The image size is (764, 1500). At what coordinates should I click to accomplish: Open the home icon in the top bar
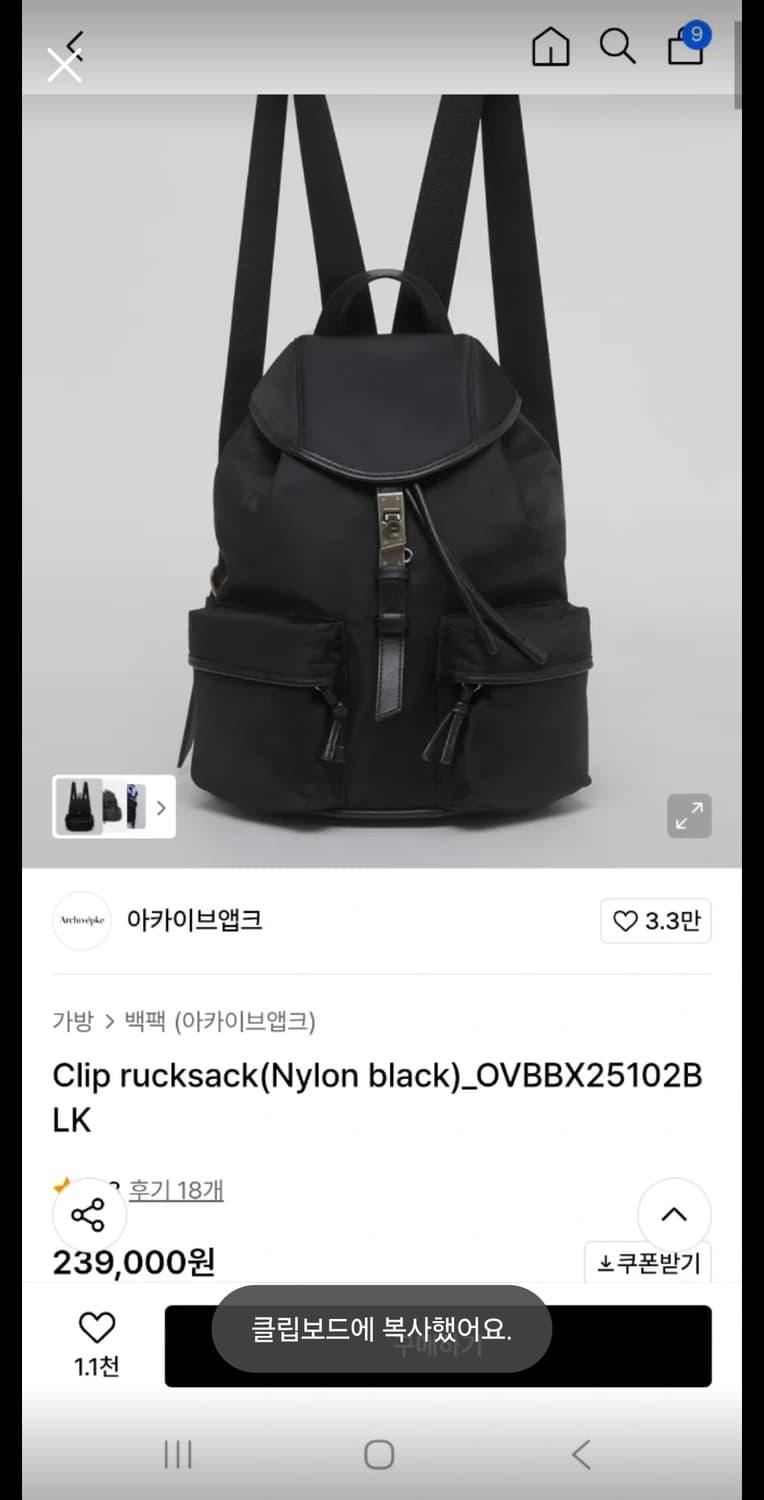point(549,46)
